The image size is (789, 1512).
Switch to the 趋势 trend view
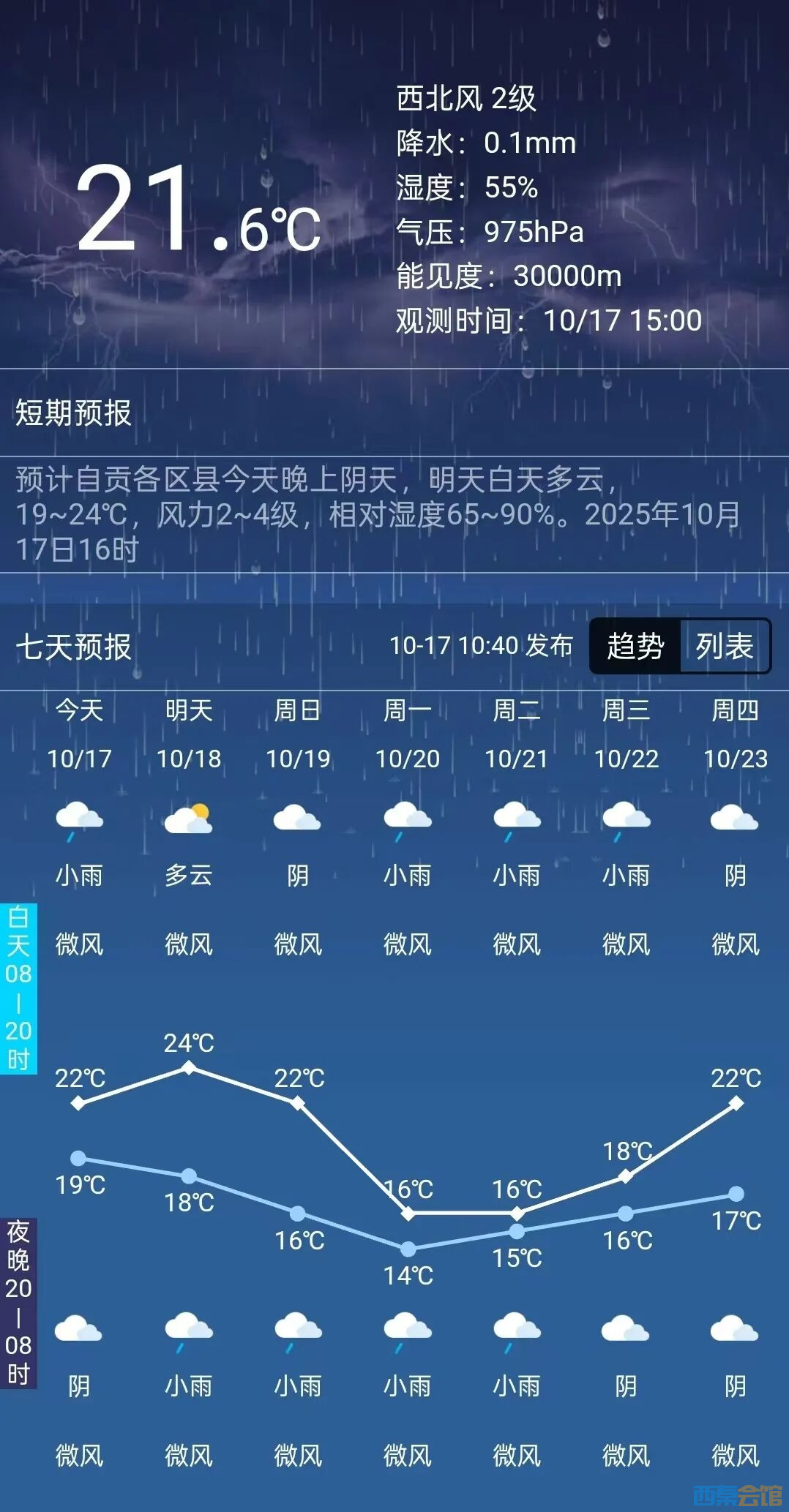tap(635, 646)
